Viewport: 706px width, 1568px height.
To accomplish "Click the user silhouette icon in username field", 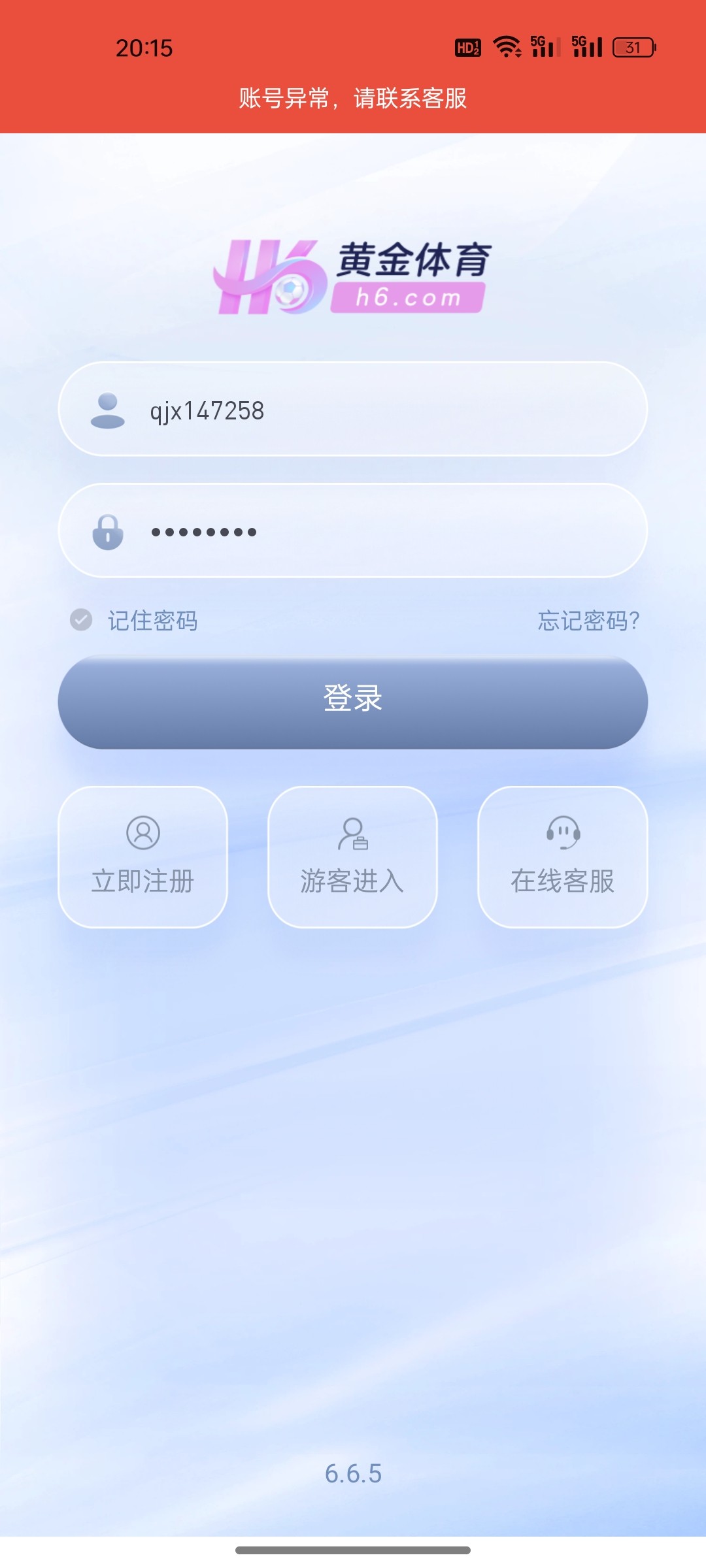I will pos(108,410).
